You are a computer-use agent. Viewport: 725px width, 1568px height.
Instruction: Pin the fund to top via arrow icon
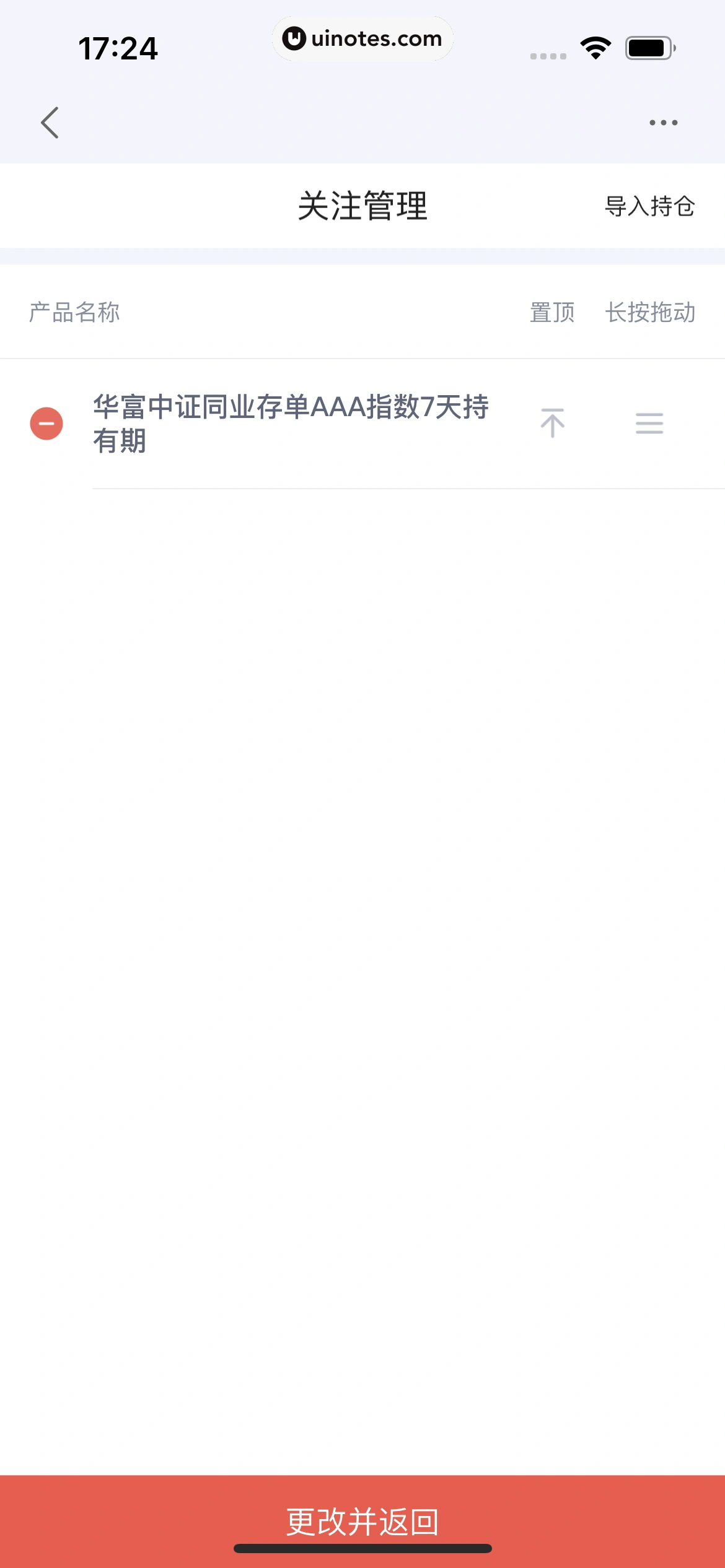click(x=552, y=424)
